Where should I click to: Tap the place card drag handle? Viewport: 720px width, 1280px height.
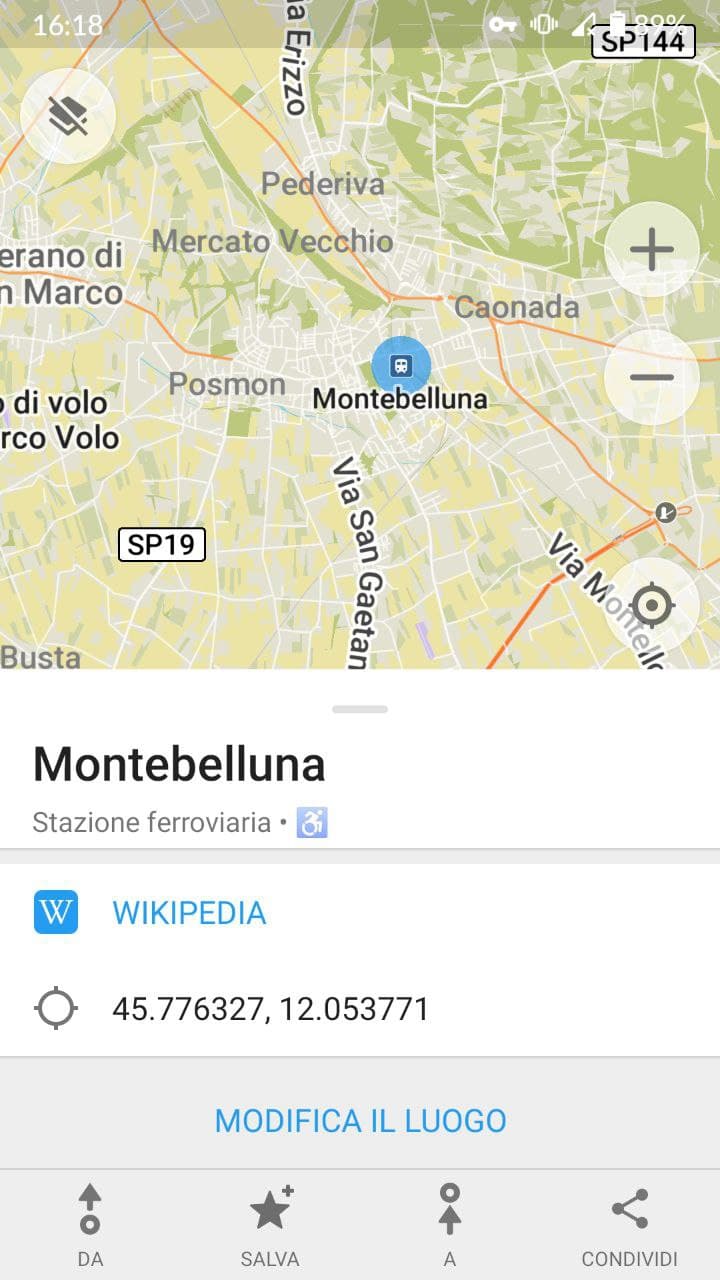[x=360, y=709]
